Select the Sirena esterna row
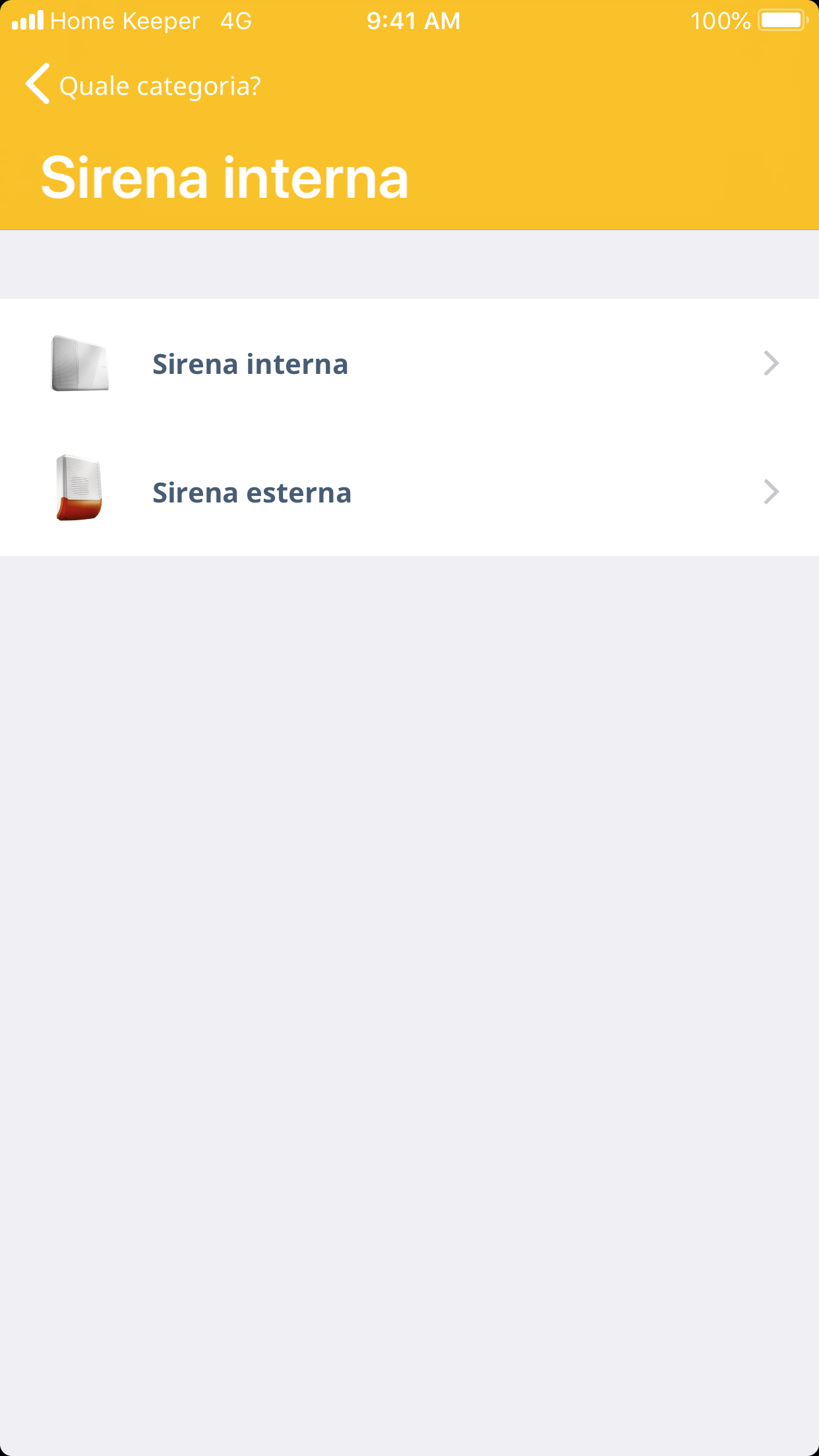The height and width of the screenshot is (1456, 819). [409, 492]
